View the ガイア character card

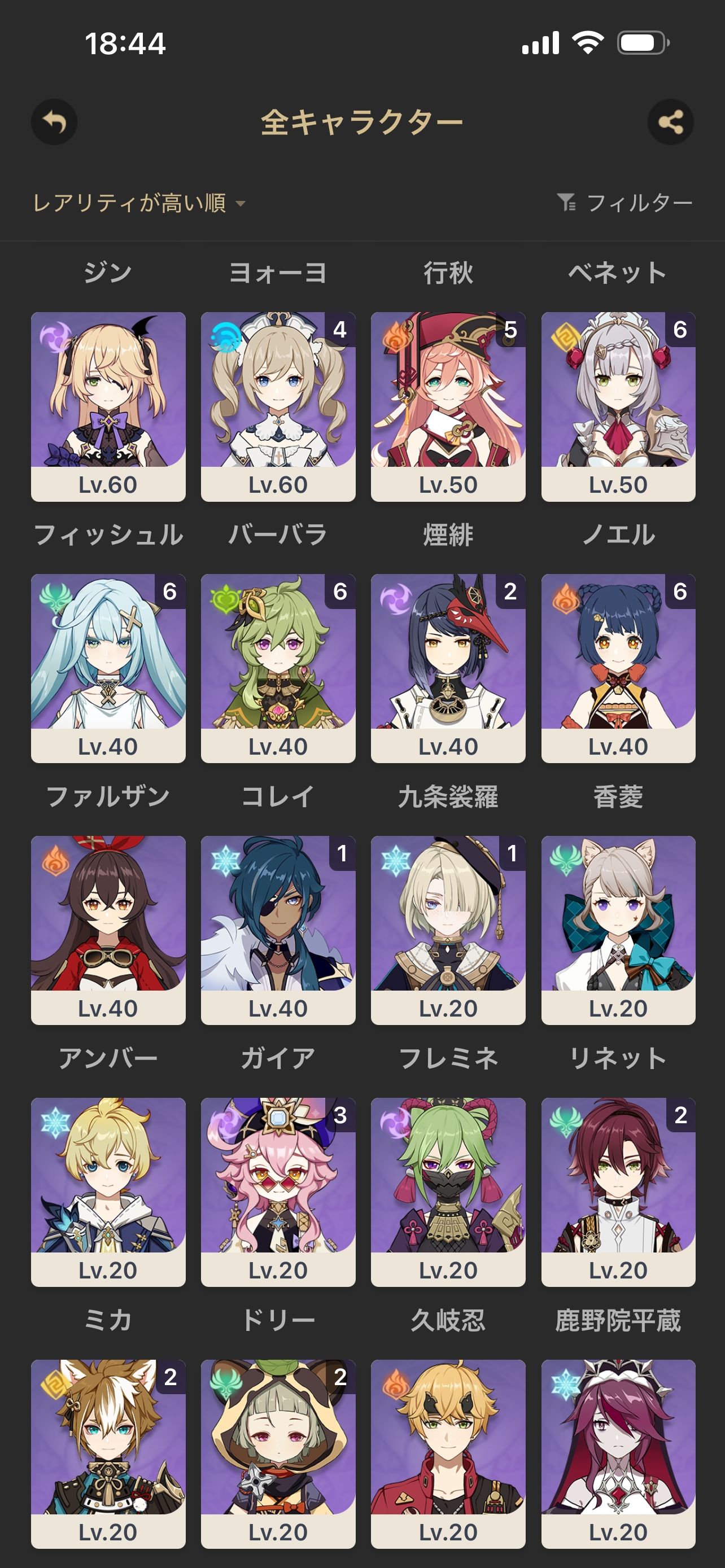[x=278, y=930]
